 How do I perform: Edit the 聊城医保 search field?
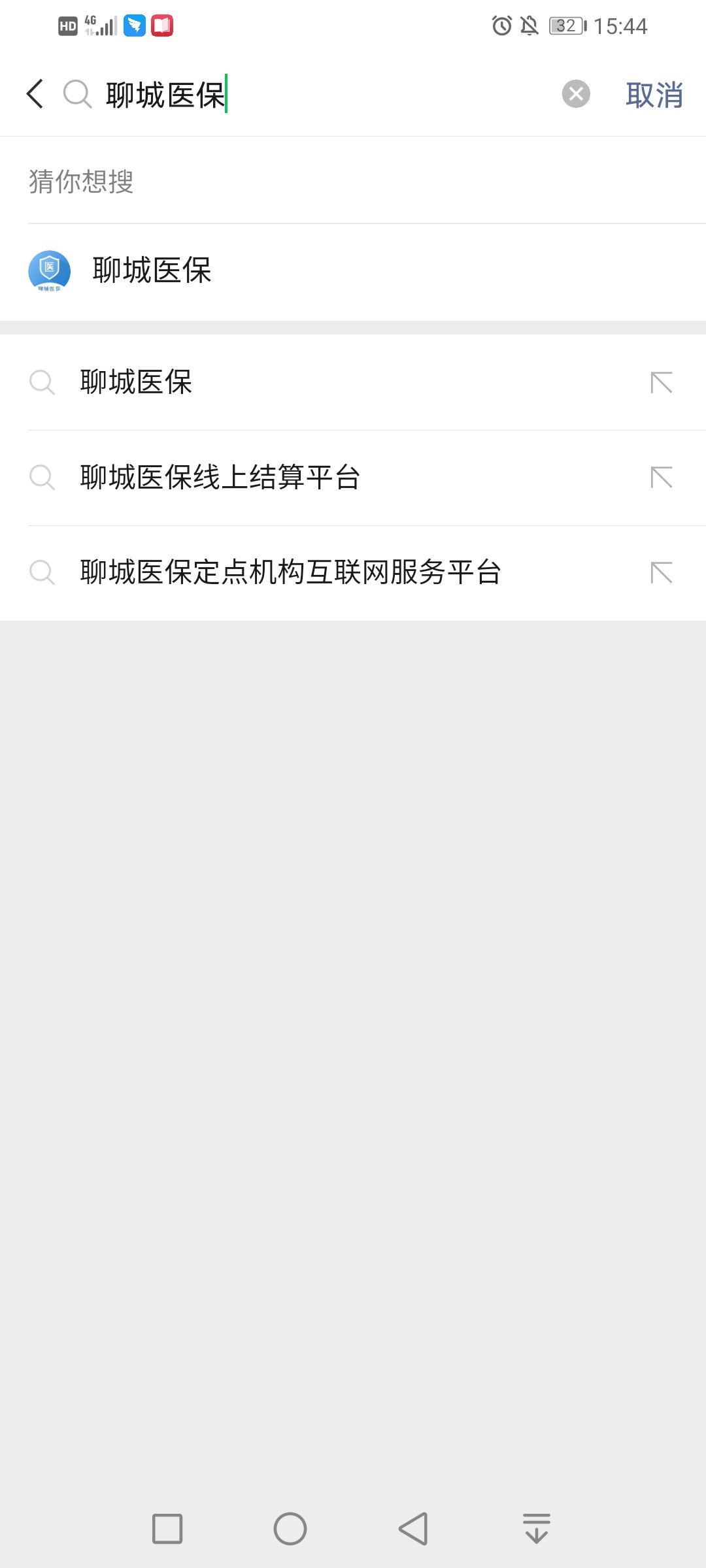click(x=327, y=95)
